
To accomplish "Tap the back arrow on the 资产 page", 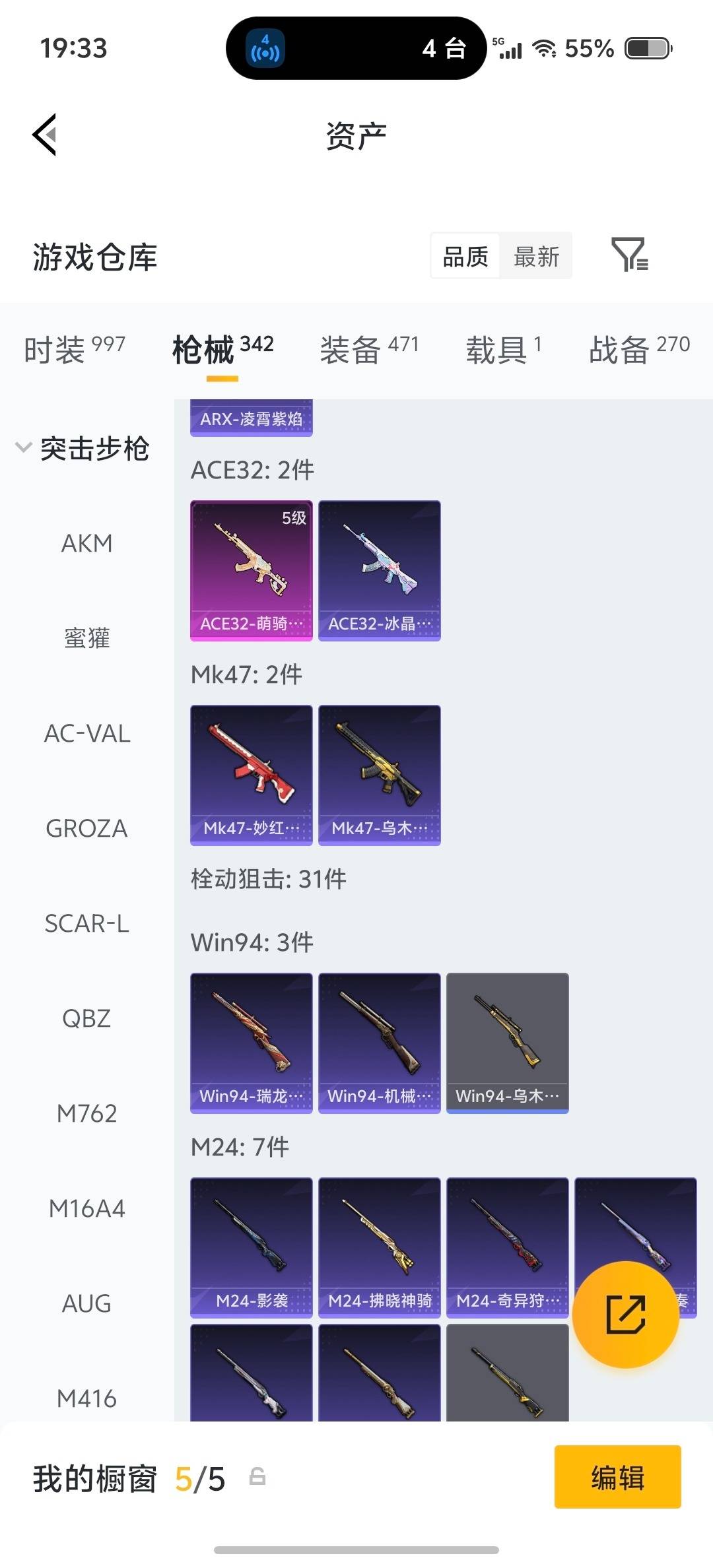I will point(43,135).
